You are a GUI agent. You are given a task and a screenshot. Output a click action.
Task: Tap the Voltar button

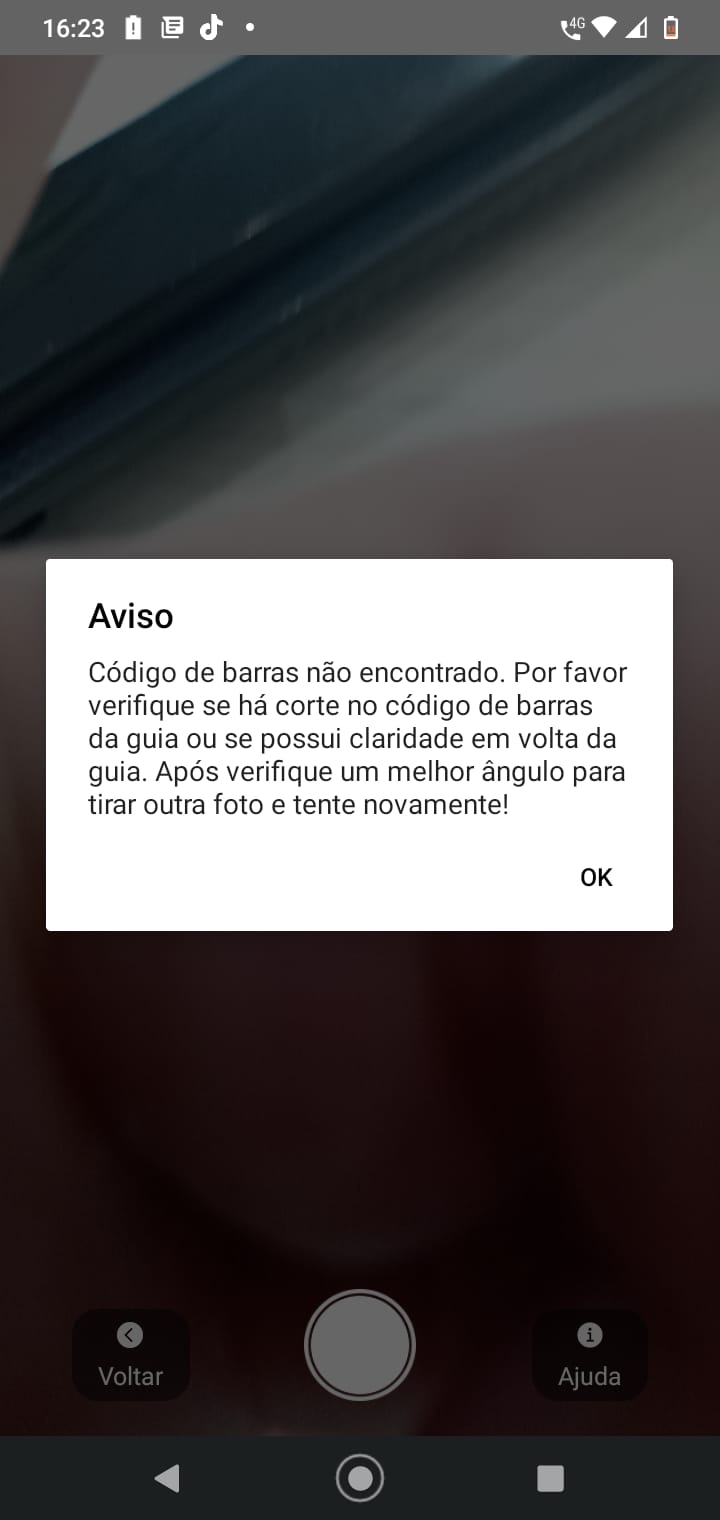[130, 1355]
